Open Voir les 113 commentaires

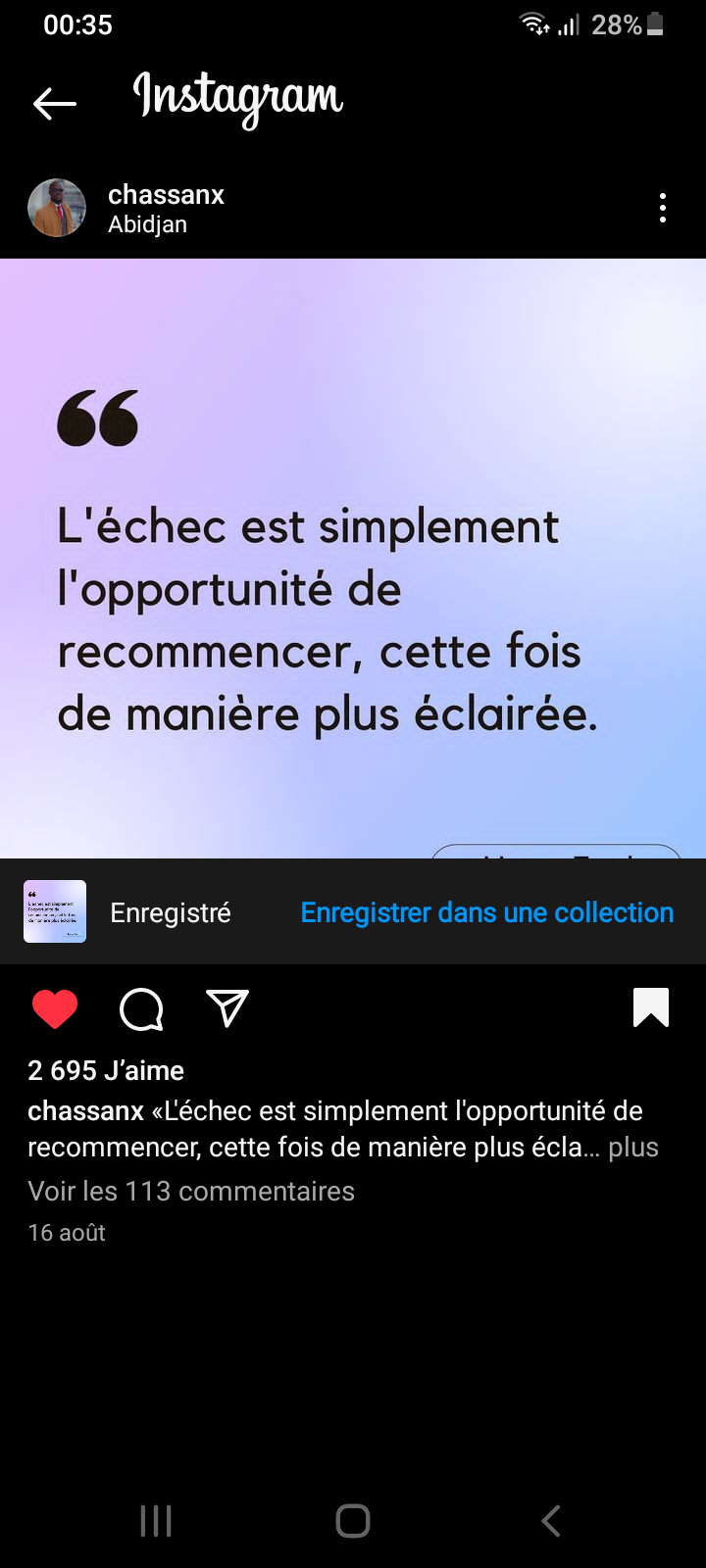click(x=191, y=1191)
